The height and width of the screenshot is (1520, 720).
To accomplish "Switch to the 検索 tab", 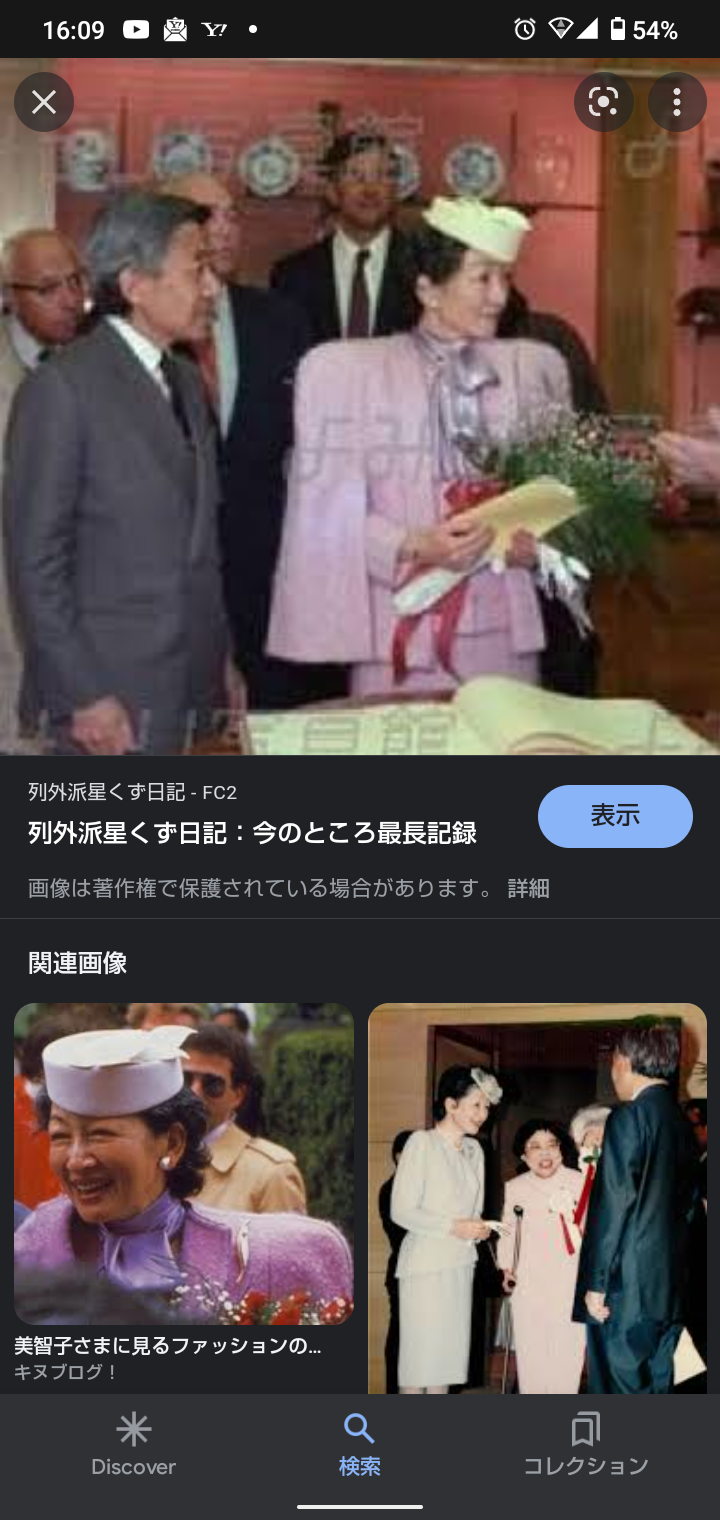I will (359, 1446).
